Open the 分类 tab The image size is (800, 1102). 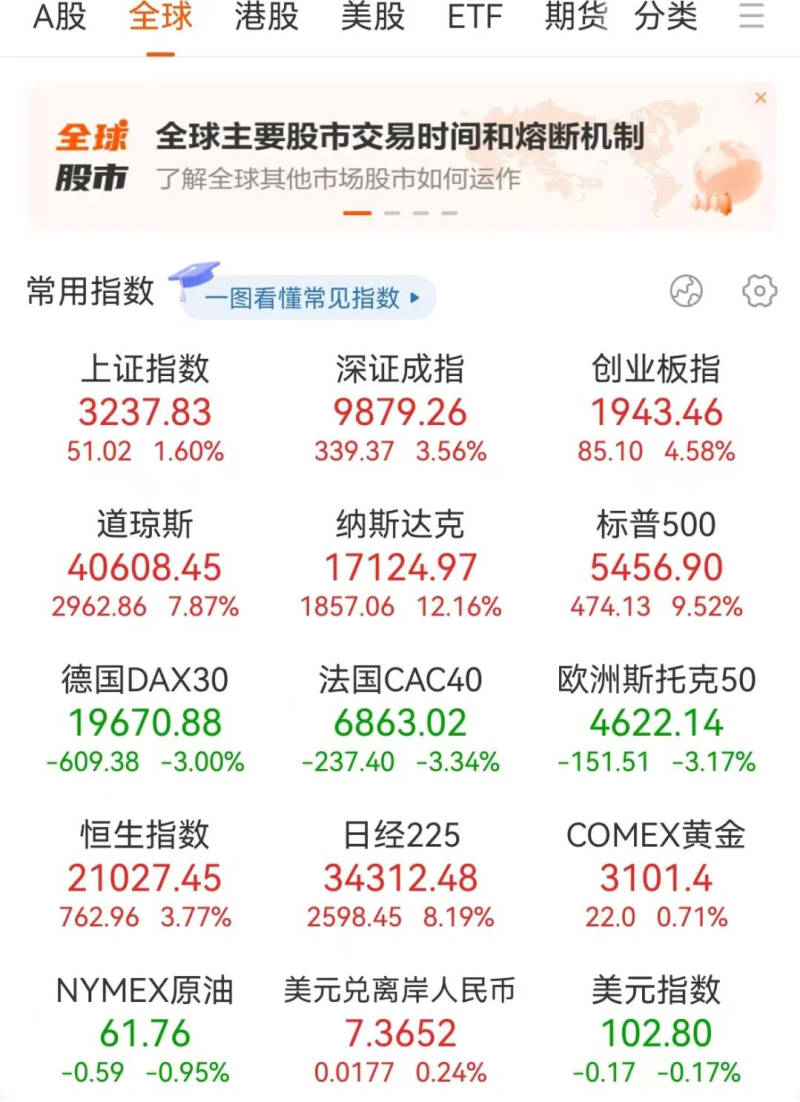point(666,18)
